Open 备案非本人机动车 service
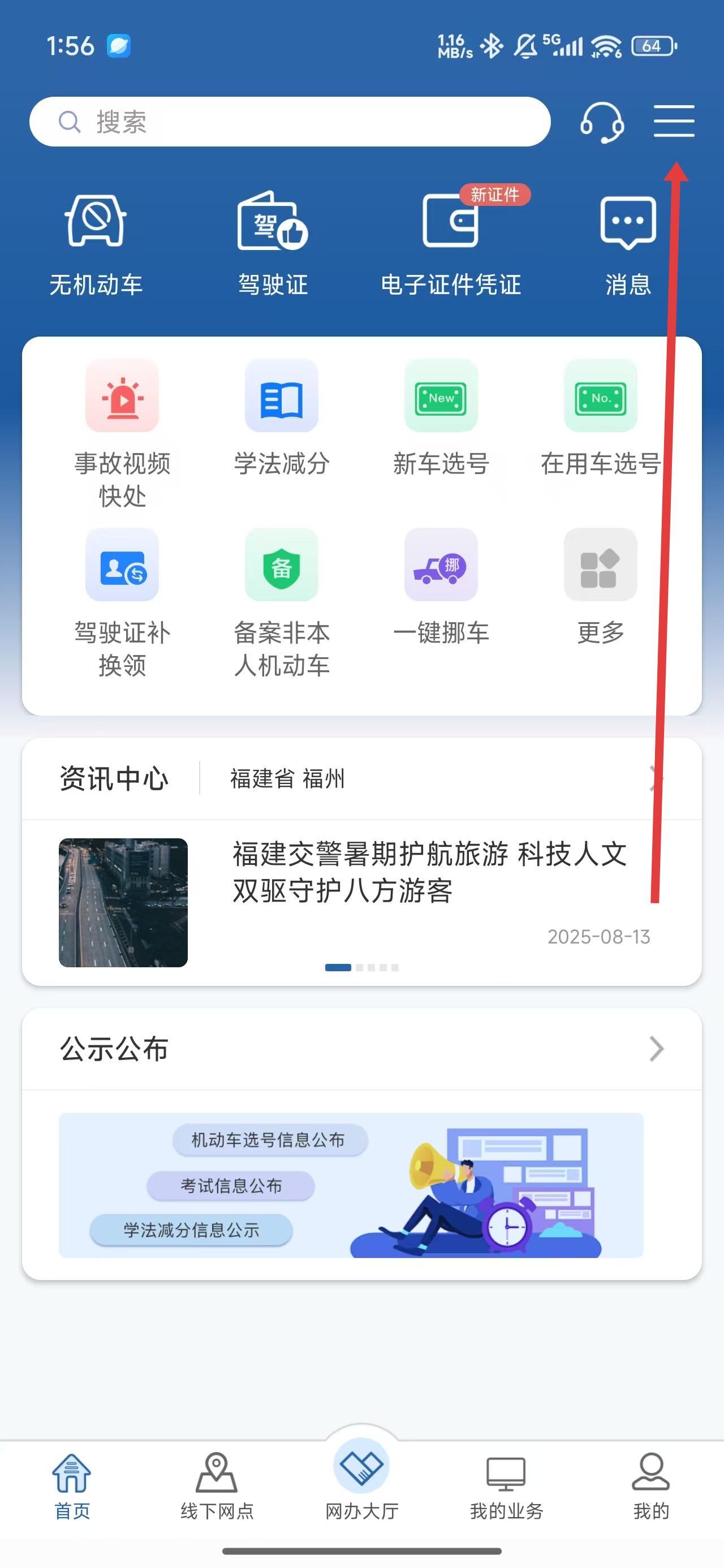Screen dimensions: 724x1568 pyautogui.click(x=282, y=601)
